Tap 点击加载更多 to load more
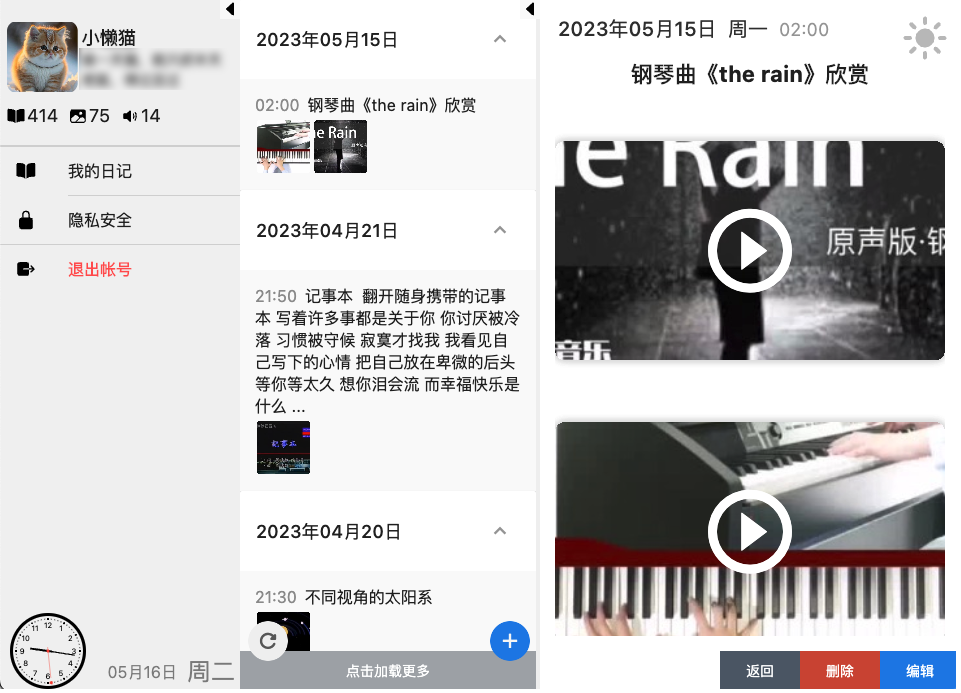Viewport: 961px width, 693px height. pyautogui.click(x=388, y=671)
